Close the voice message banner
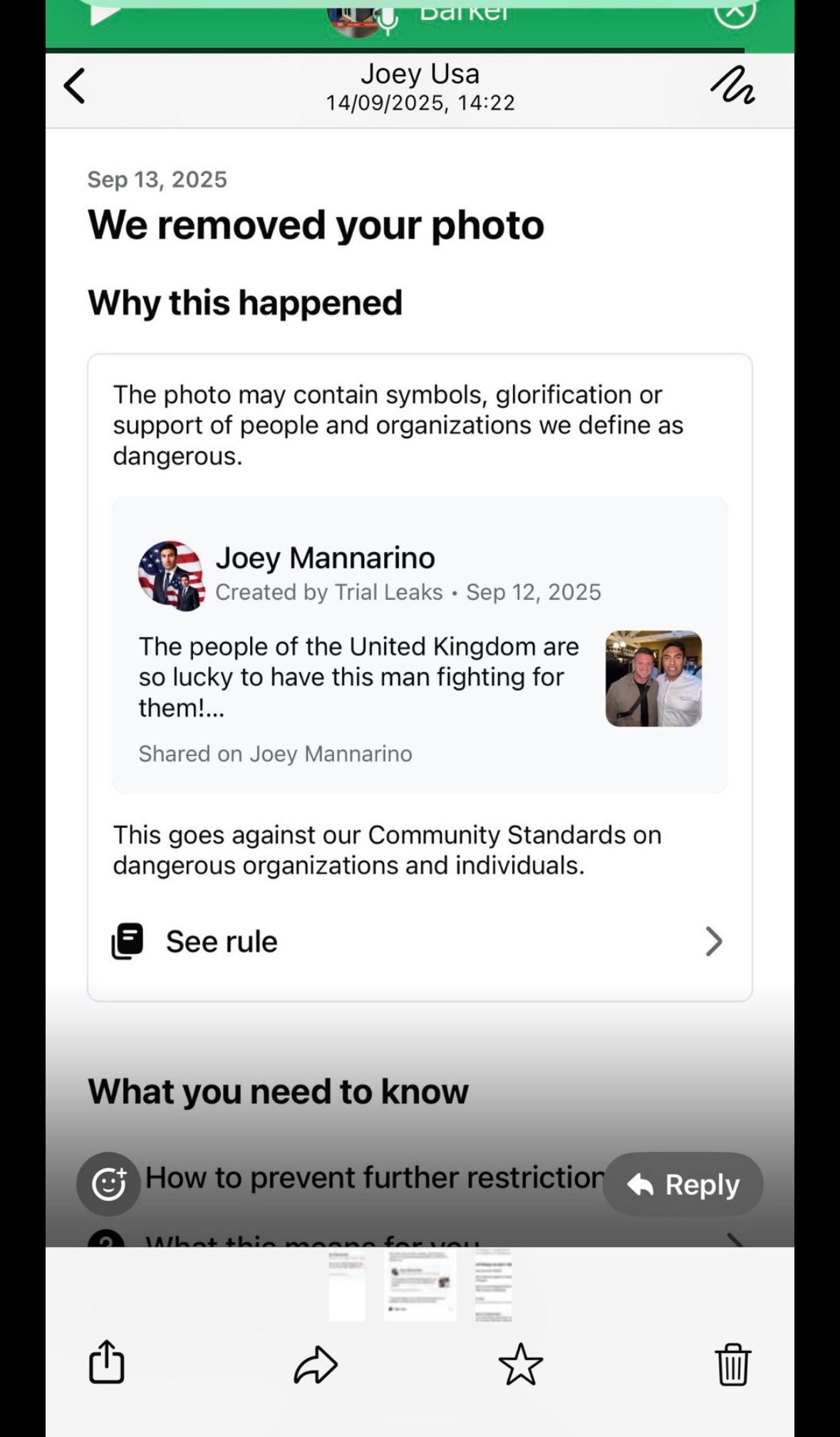Viewport: 840px width, 1437px height. pyautogui.click(x=734, y=10)
